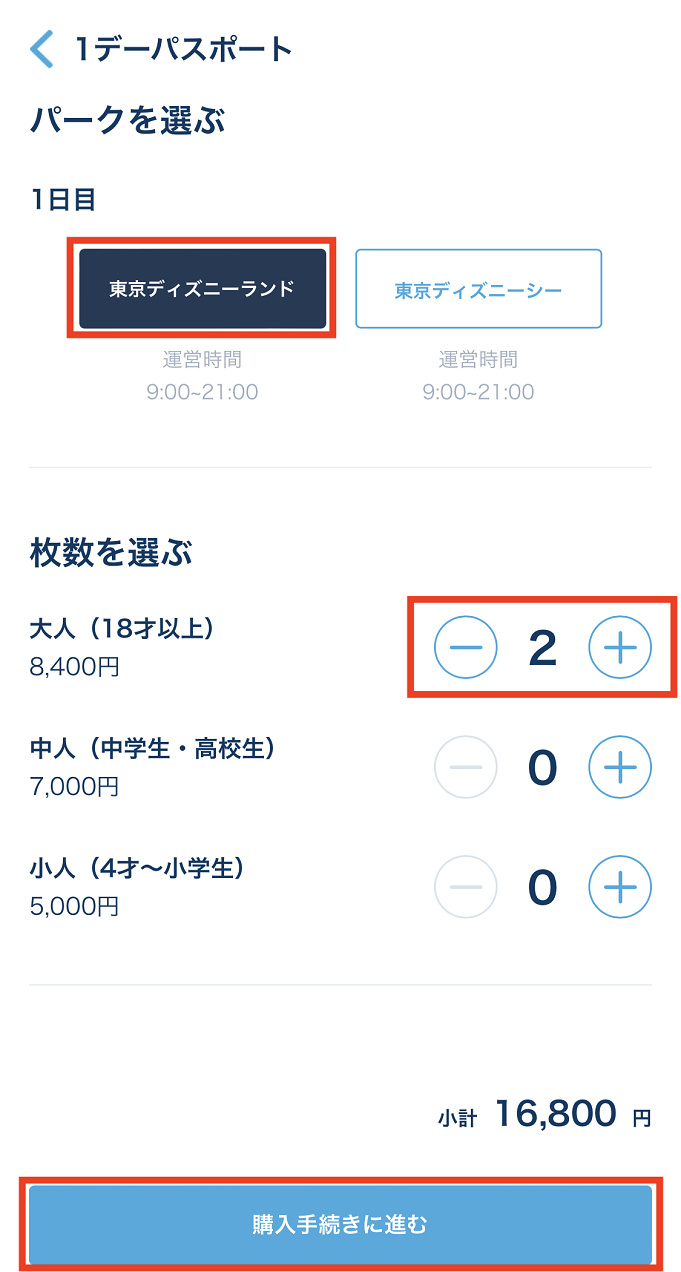Viewport: 681px width, 1272px height.
Task: Add one 中人 ticket
Action: [620, 767]
